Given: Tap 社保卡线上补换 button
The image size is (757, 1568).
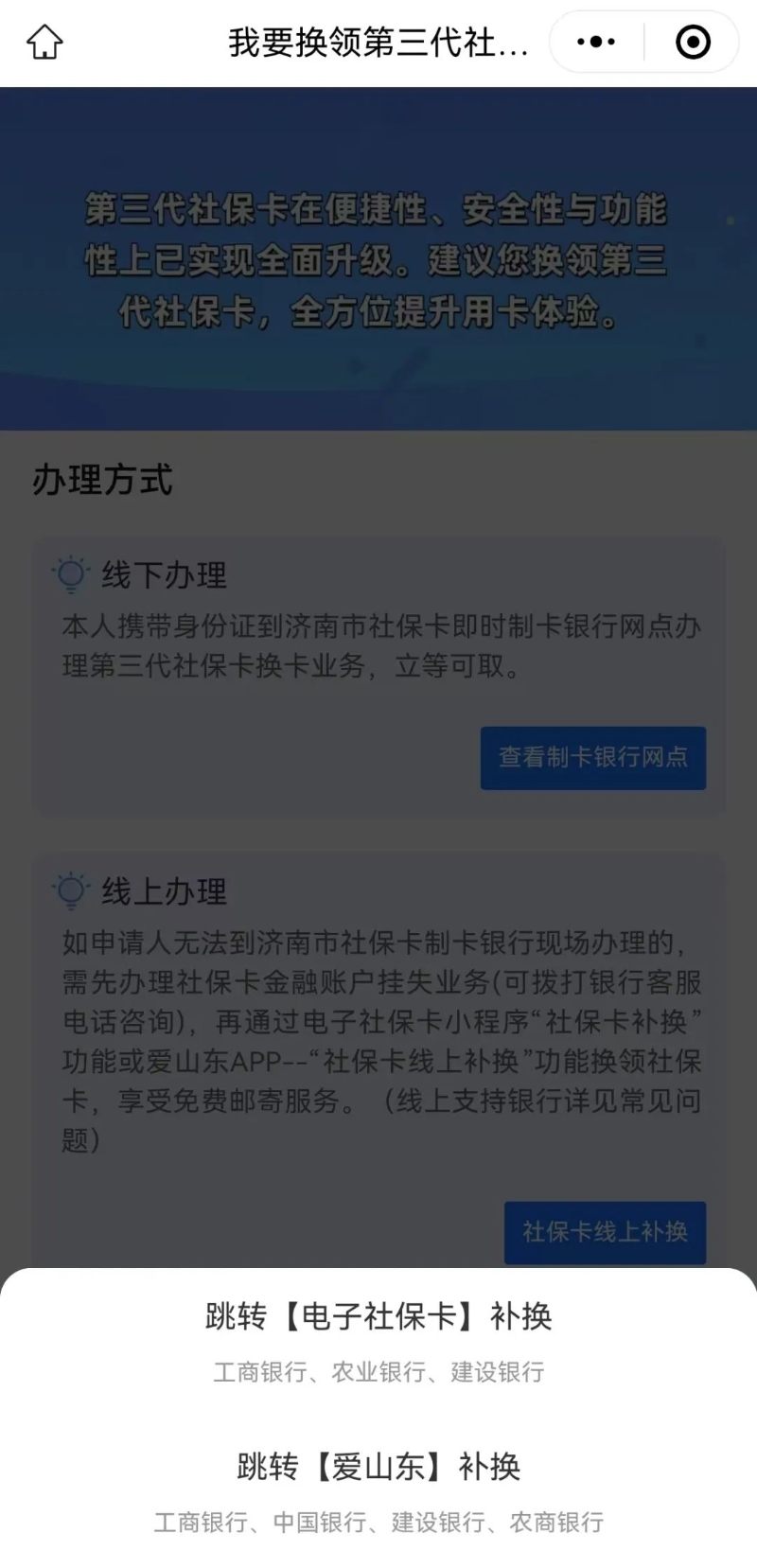Looking at the screenshot, I should (605, 1232).
